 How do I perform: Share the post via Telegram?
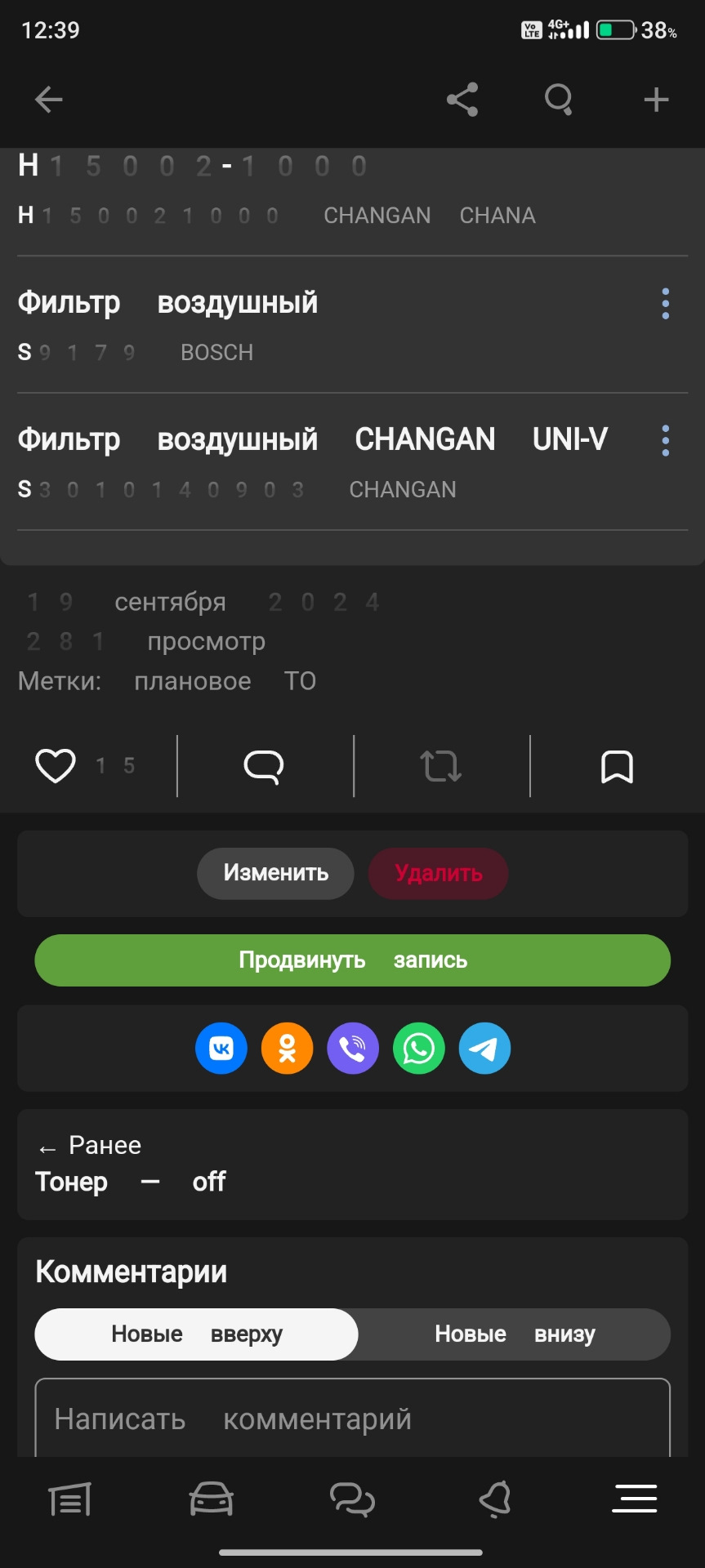coord(484,1048)
